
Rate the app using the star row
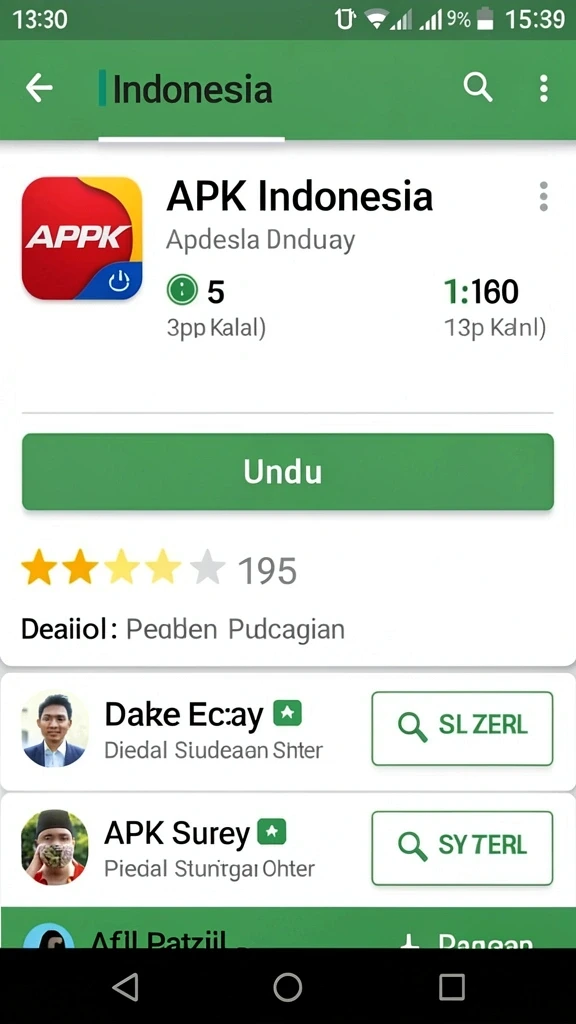coord(123,568)
